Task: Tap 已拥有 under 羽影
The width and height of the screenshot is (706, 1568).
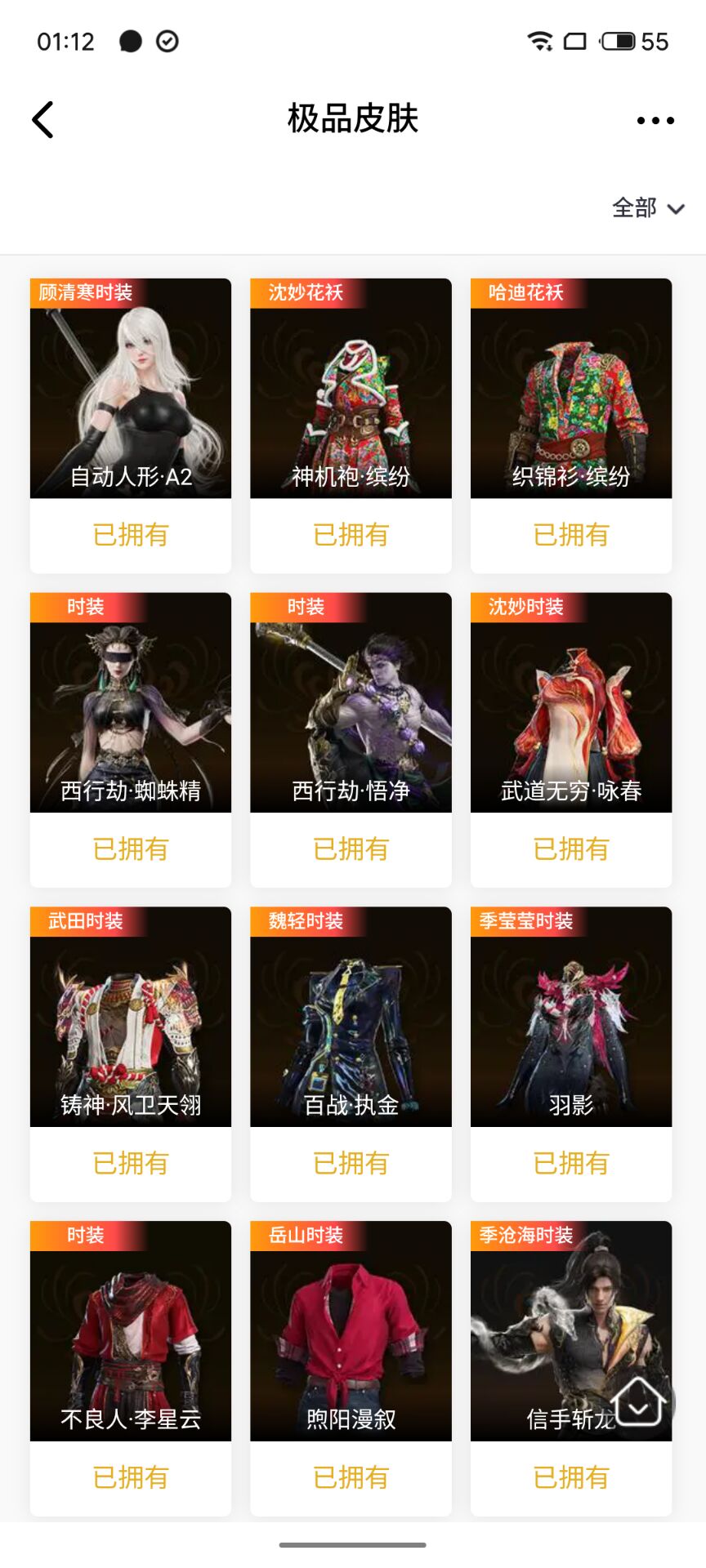Action: (570, 1164)
